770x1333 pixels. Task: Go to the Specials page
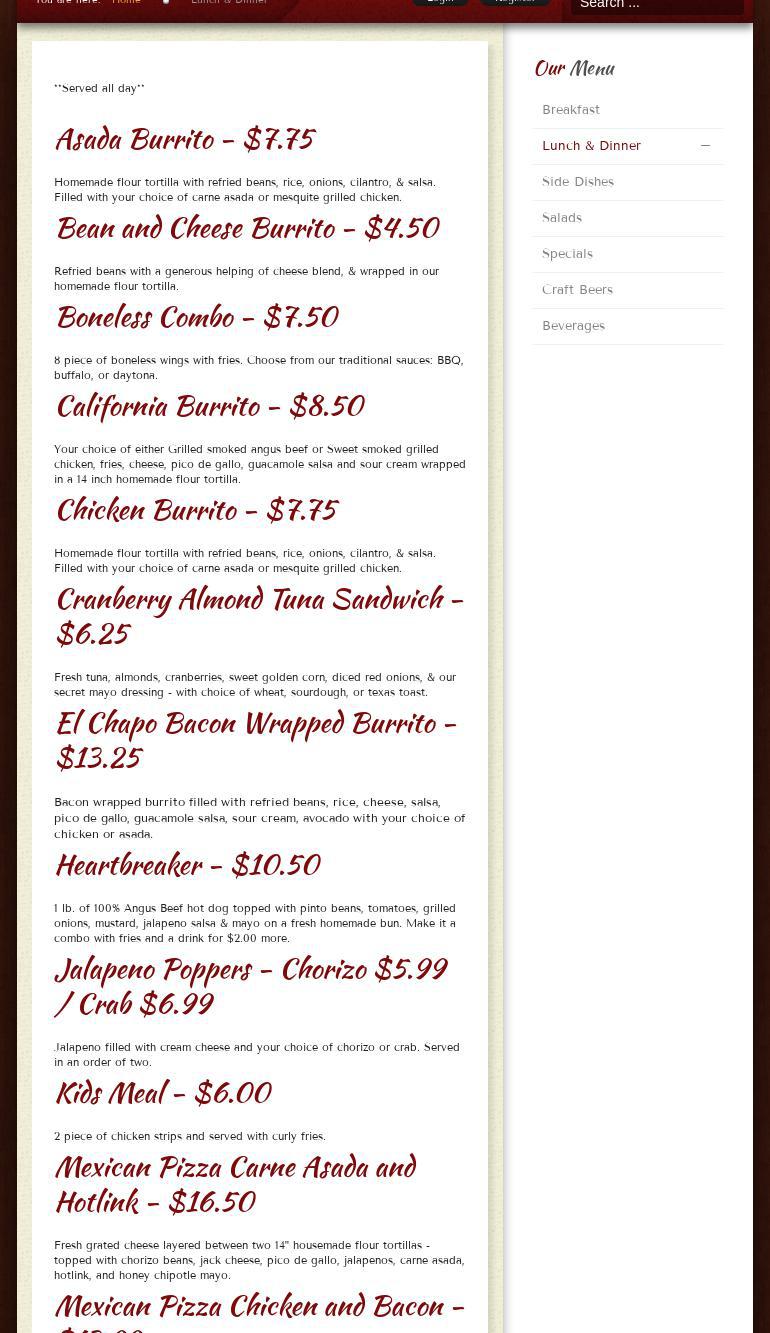[x=567, y=254]
